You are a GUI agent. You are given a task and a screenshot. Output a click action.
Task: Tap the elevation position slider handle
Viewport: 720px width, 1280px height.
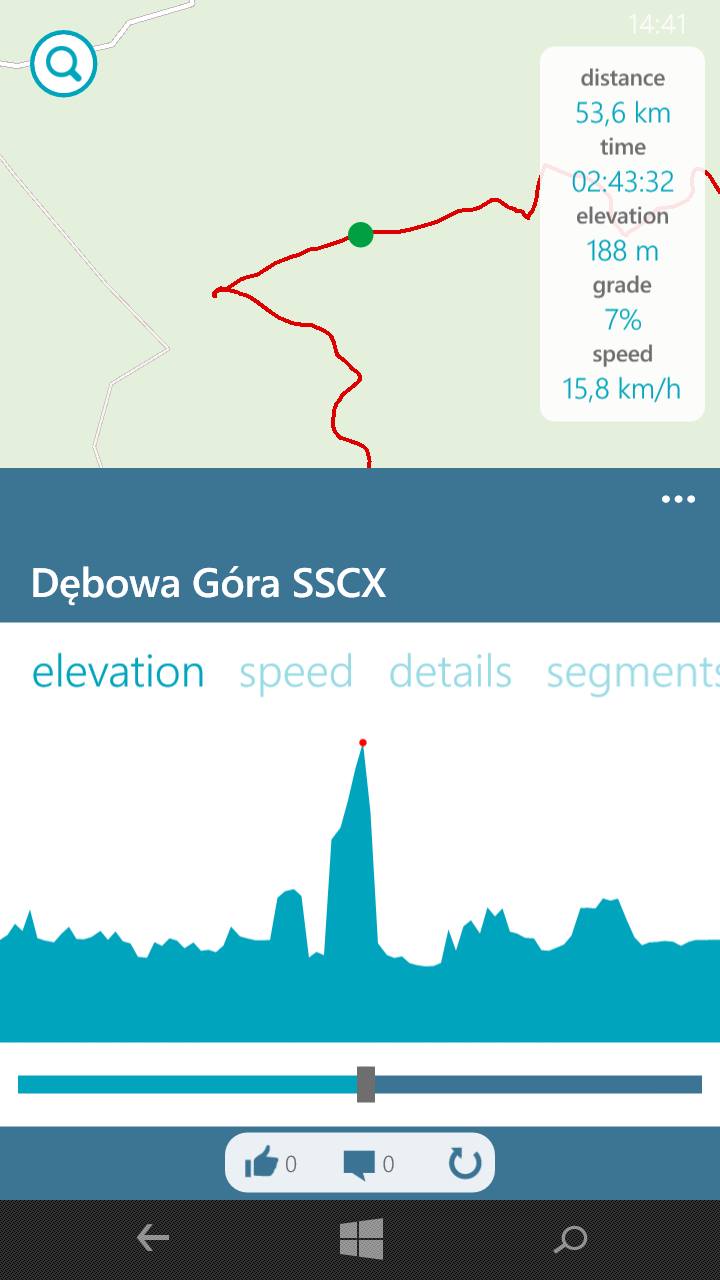[366, 1084]
